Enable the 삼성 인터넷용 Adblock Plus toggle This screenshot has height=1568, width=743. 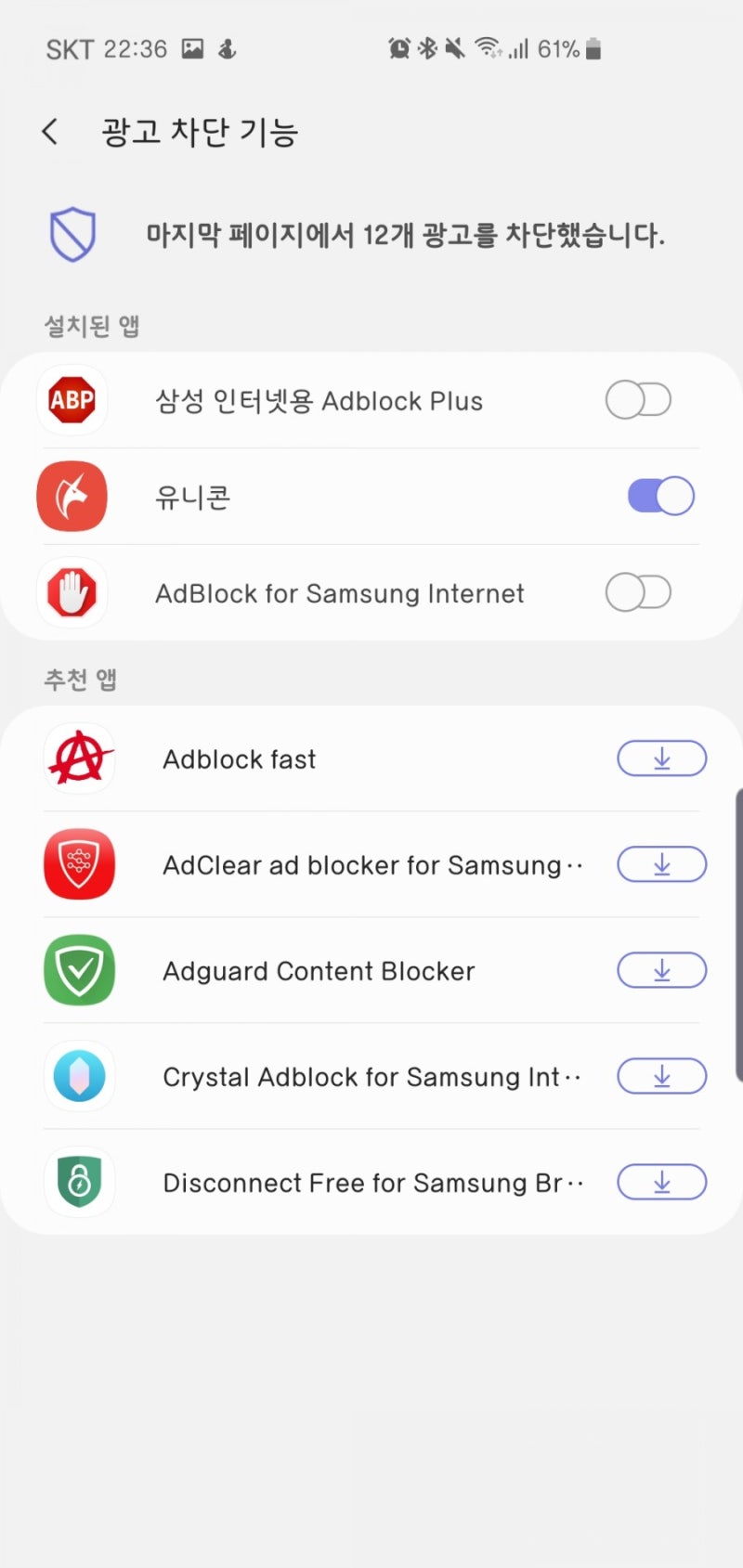coord(638,400)
